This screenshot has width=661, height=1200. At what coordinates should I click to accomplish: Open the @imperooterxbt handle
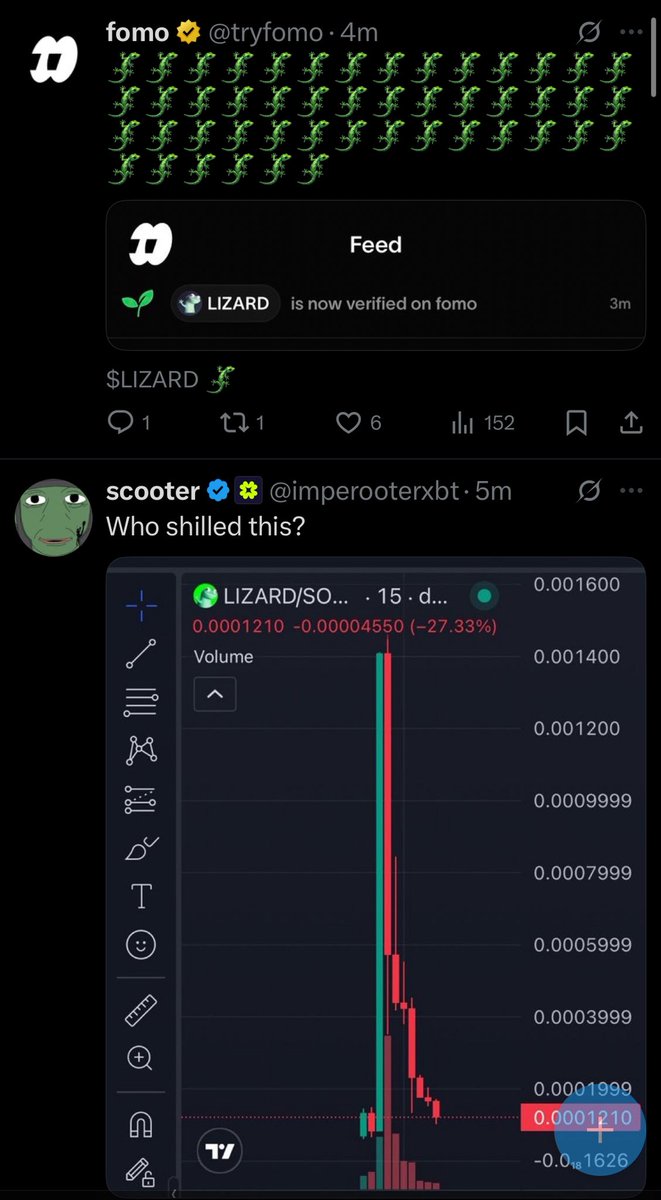pos(362,491)
